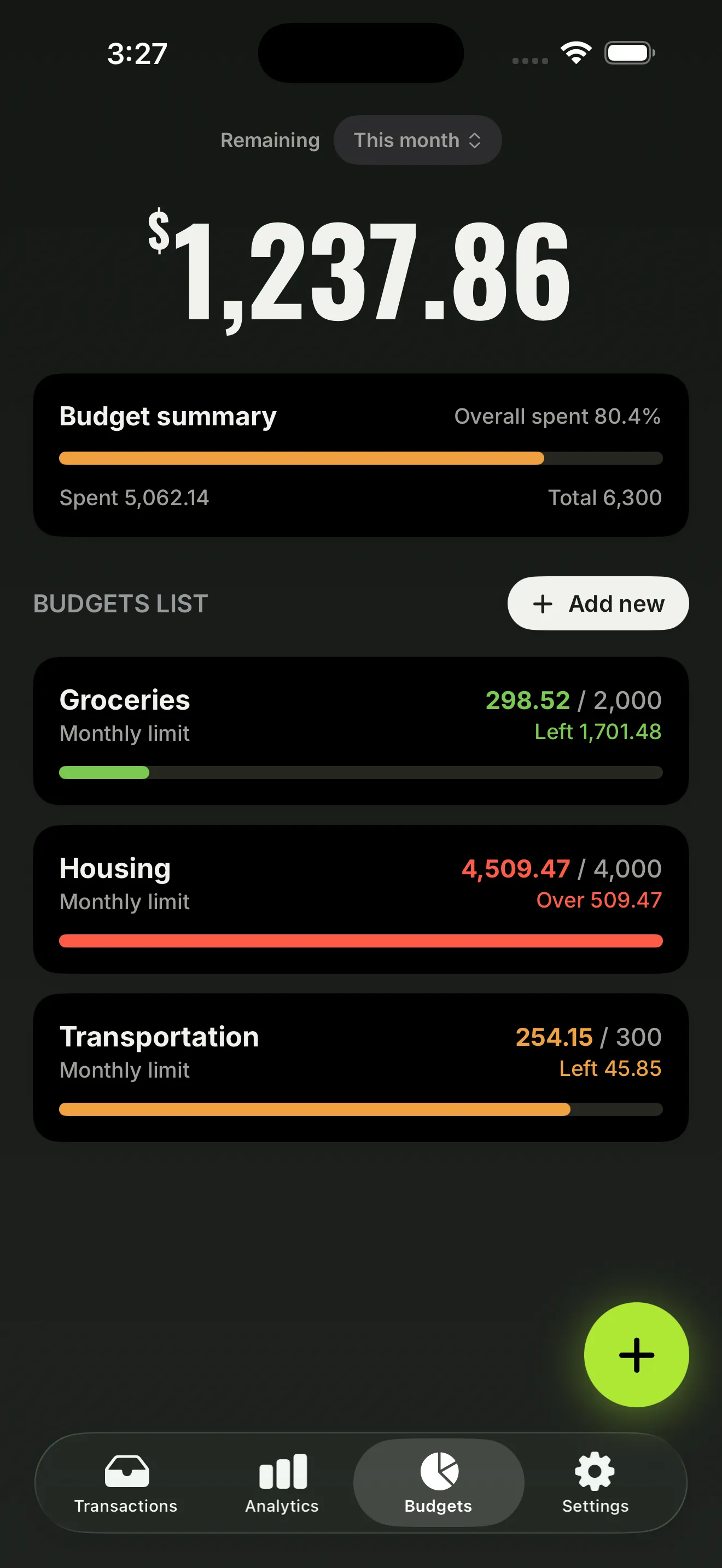Image resolution: width=722 pixels, height=1568 pixels.
Task: Tap the green plus floating action button
Action: pyautogui.click(x=636, y=1354)
